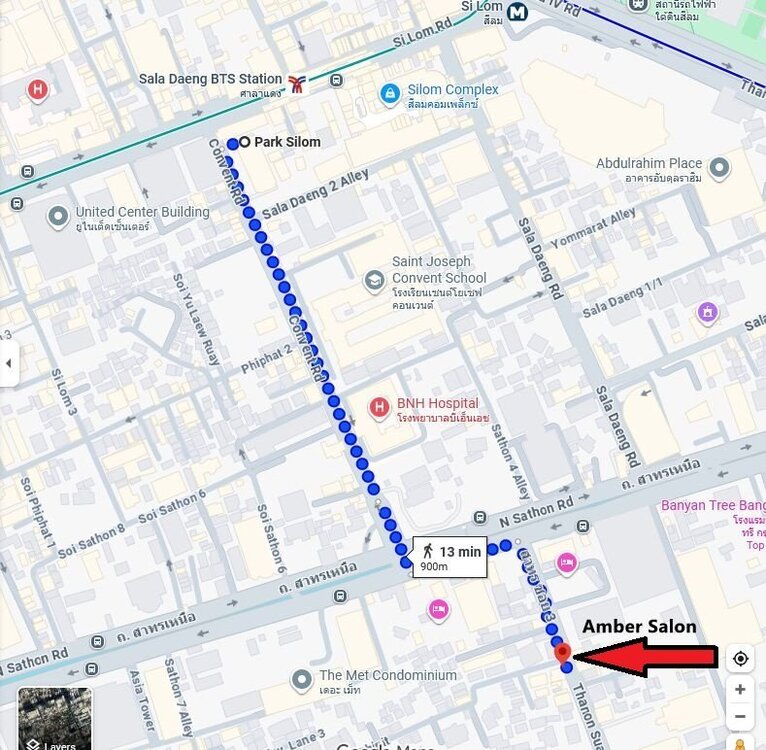Center map on my location
Screen dimensions: 766x750
(740, 658)
